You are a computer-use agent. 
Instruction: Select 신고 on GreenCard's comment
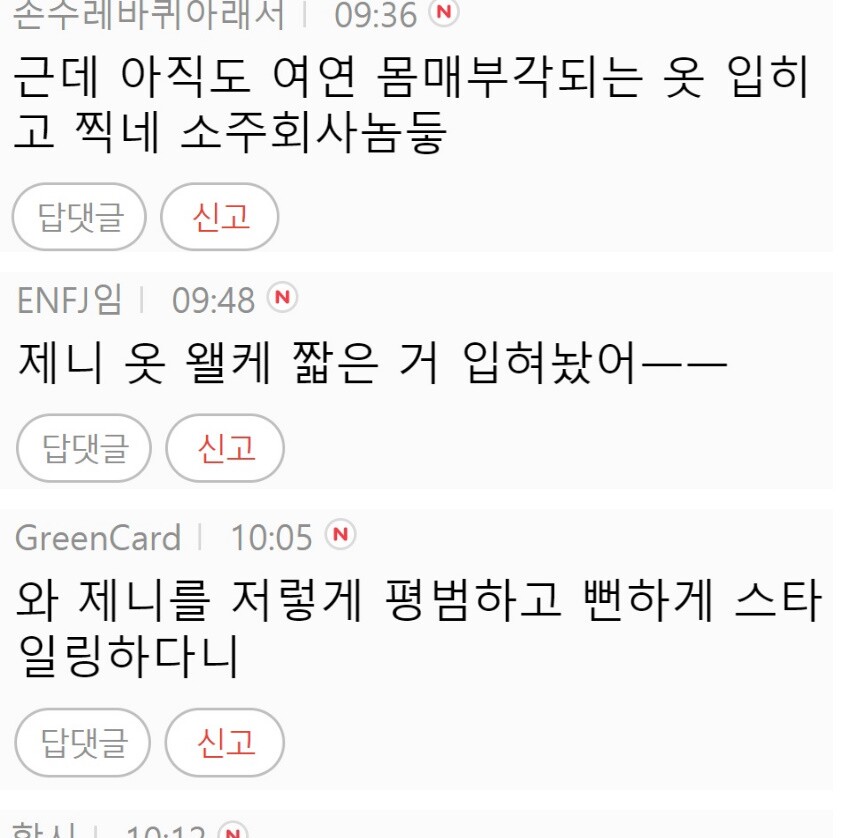pos(225,742)
